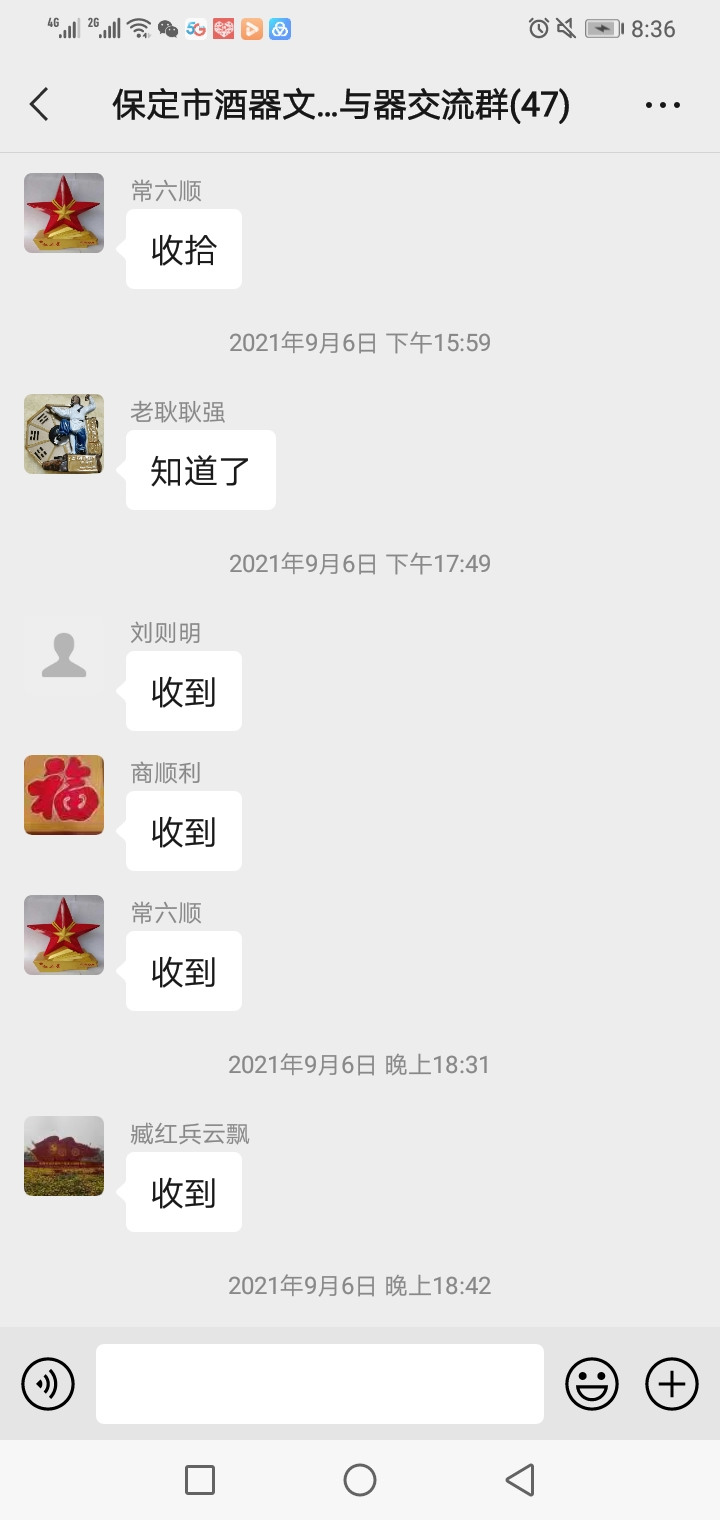Go back from the group chat
Image resolution: width=720 pixels, height=1520 pixels.
click(x=39, y=105)
